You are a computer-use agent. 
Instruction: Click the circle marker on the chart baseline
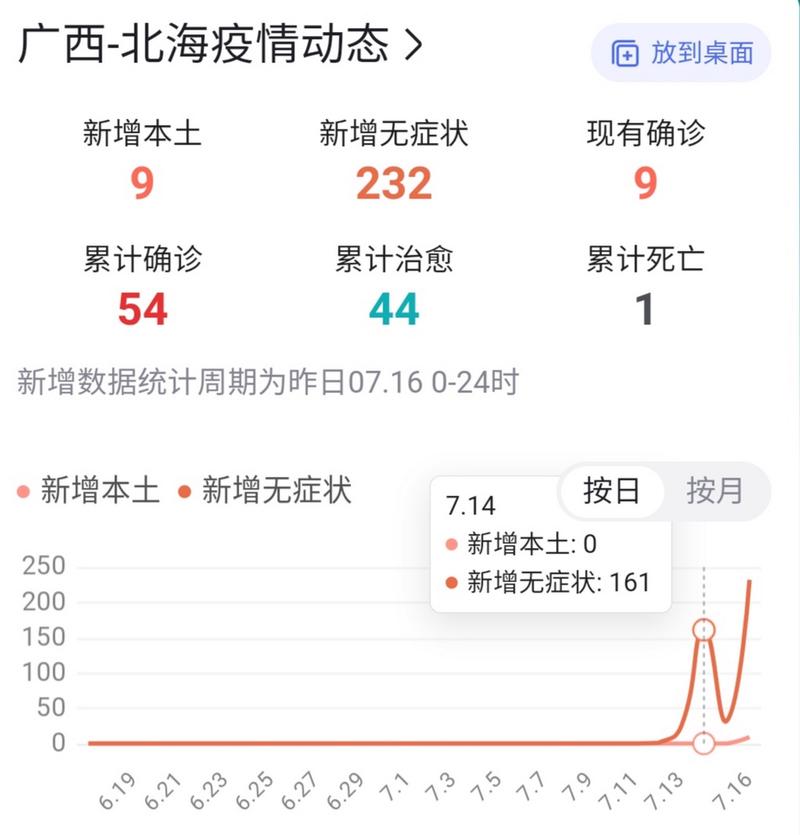coord(704,742)
